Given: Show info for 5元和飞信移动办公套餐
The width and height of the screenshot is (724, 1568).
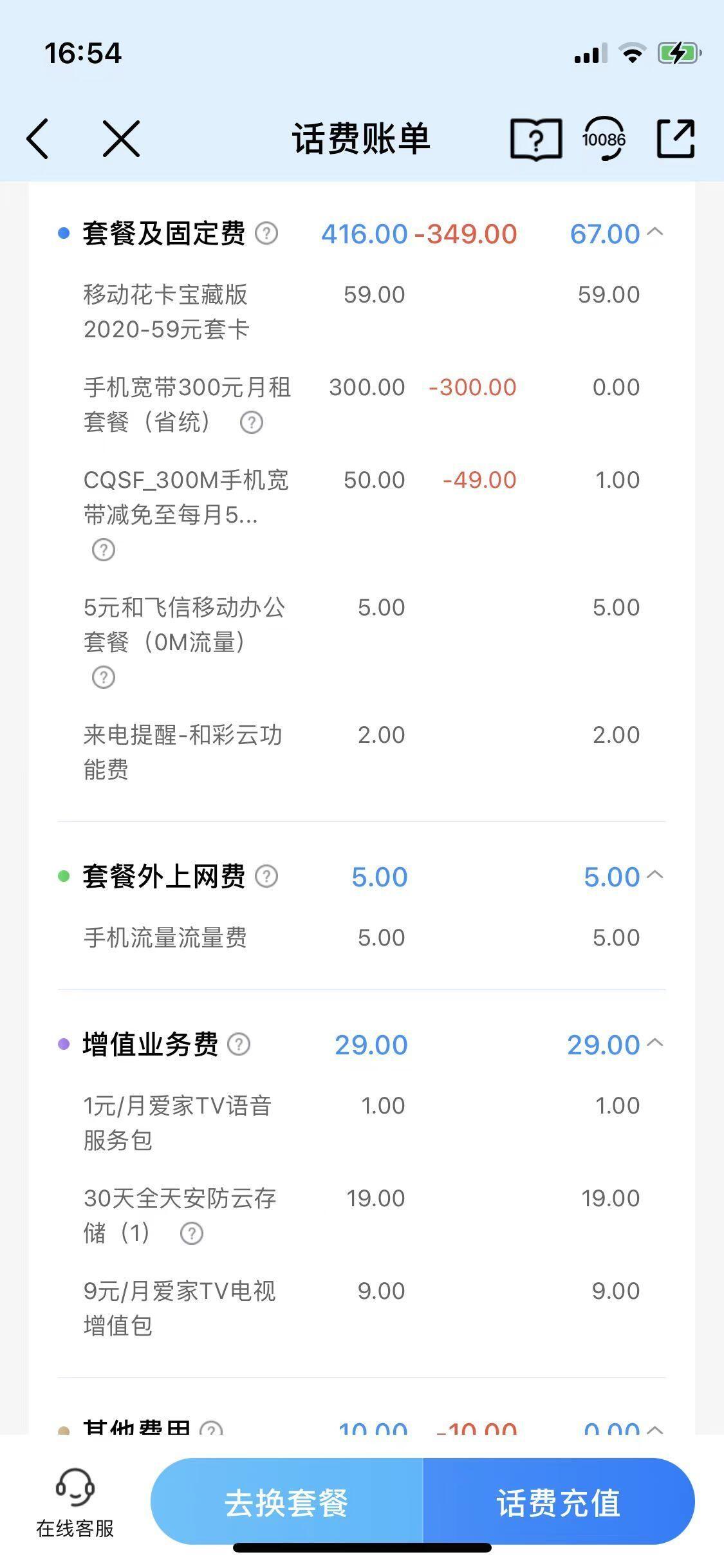Looking at the screenshot, I should 104,677.
